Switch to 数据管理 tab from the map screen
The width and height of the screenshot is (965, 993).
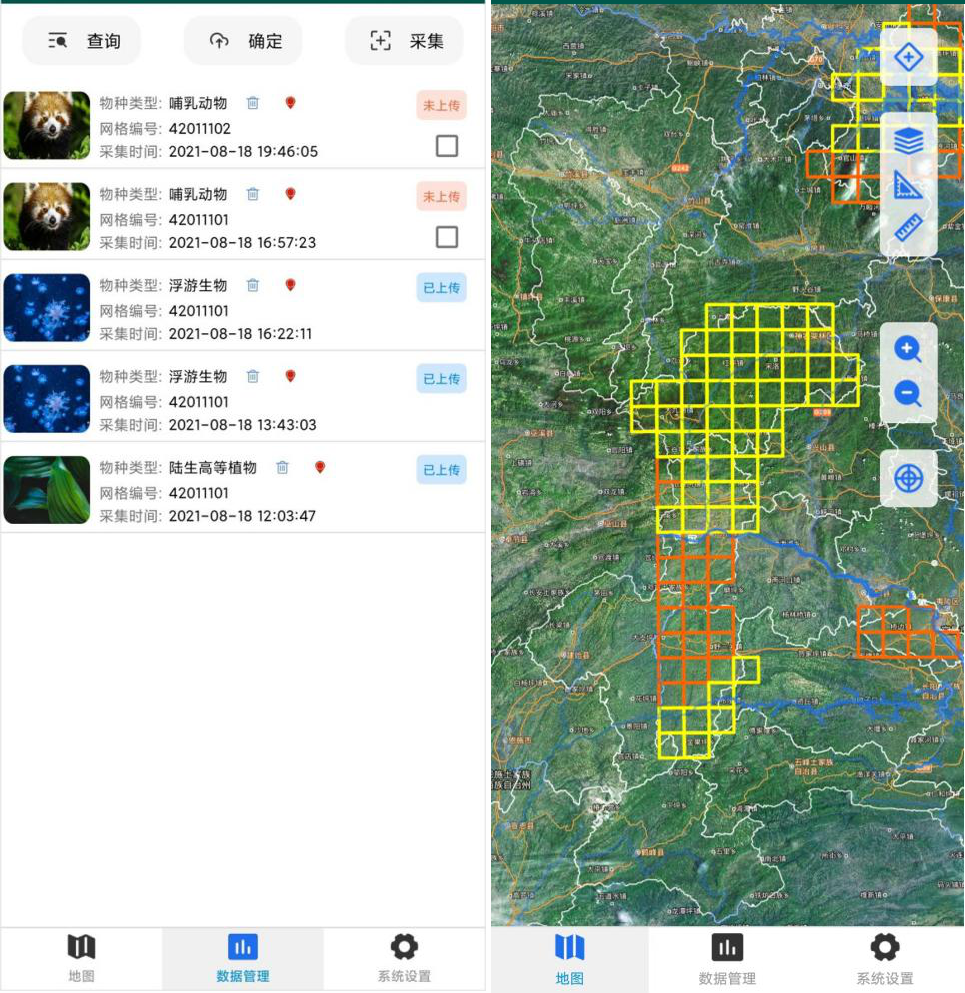pyautogui.click(x=727, y=960)
